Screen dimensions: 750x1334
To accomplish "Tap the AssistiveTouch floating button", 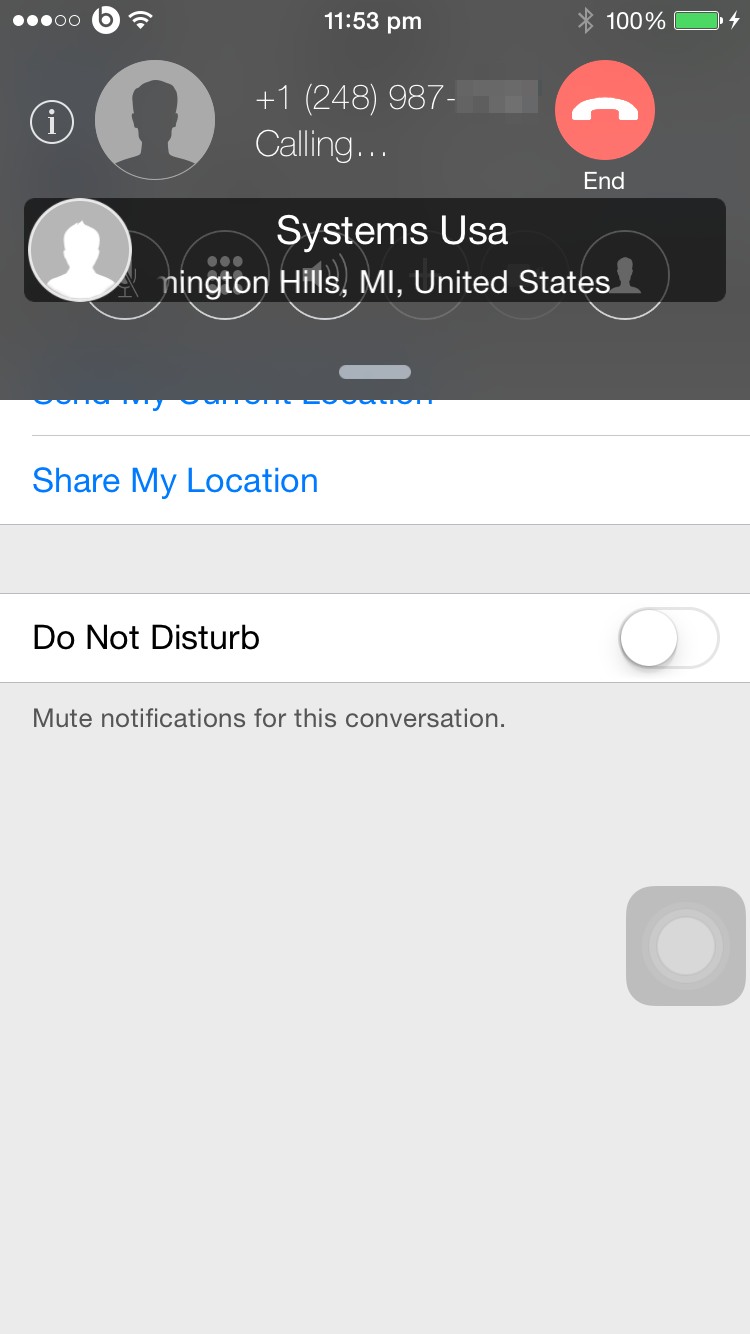I will tap(686, 946).
